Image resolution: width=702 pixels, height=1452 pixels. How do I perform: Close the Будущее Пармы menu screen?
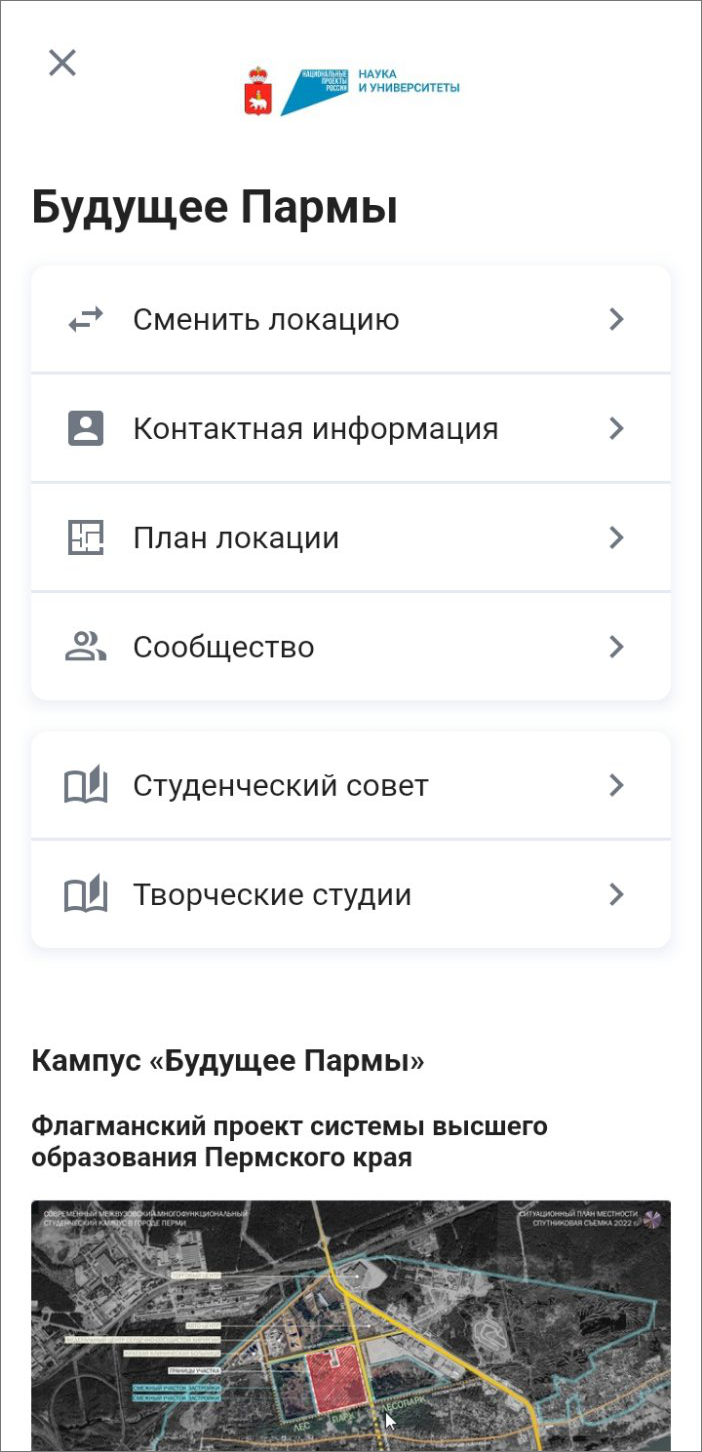(x=62, y=63)
